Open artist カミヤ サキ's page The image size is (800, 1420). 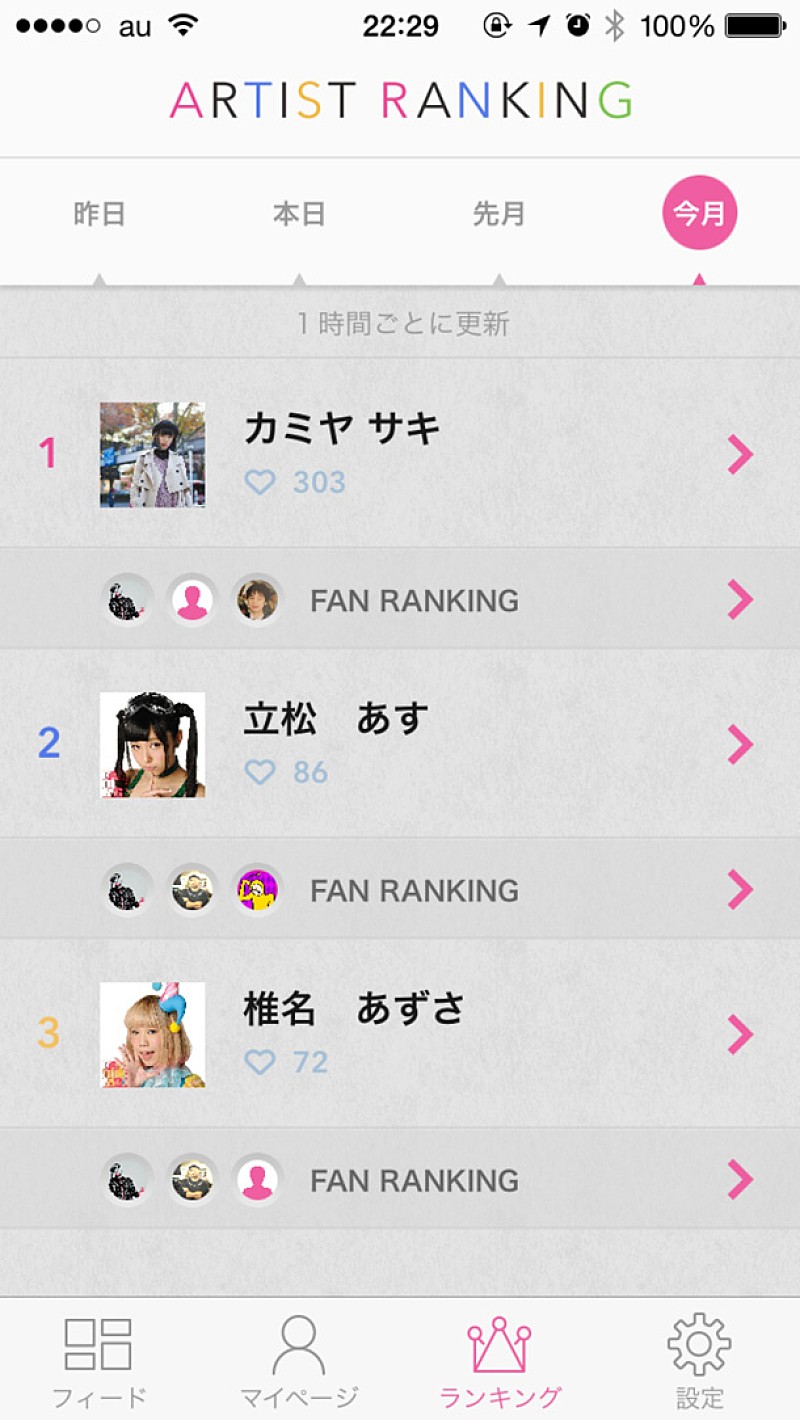pos(400,454)
